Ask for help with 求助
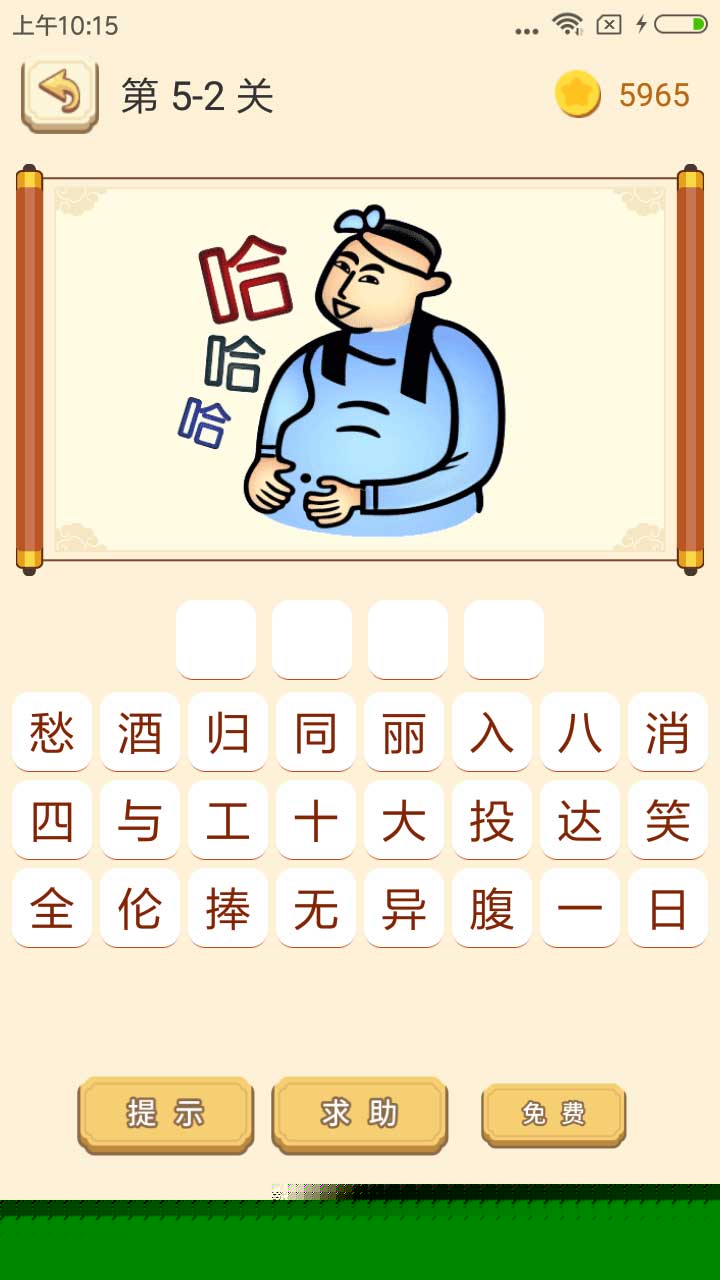720x1280 pixels. (x=359, y=1113)
